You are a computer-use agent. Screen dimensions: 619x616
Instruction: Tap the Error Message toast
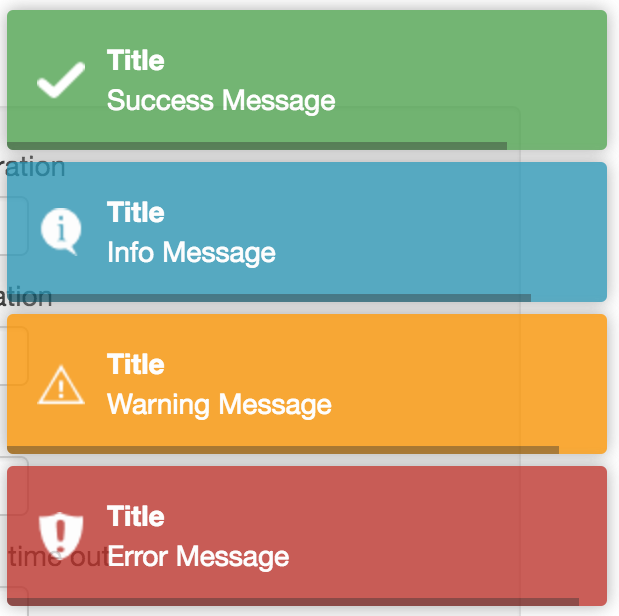306,536
